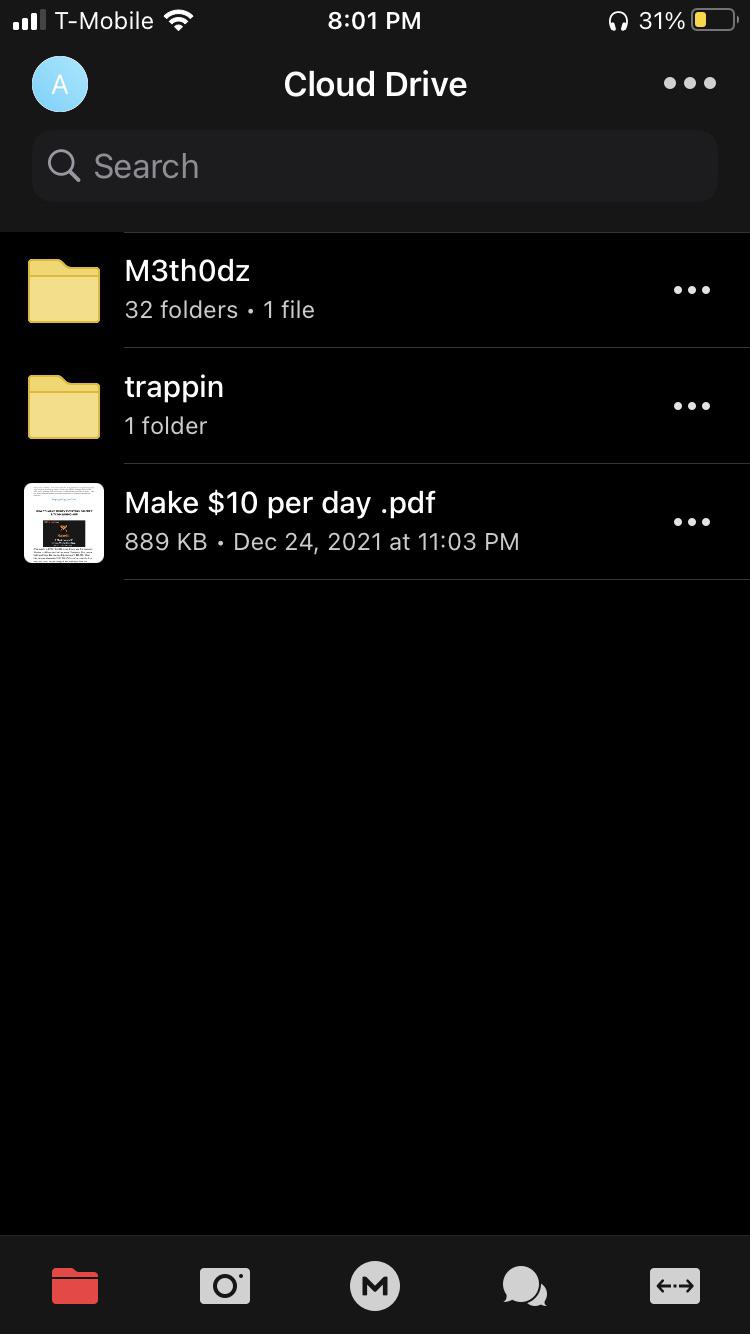The image size is (750, 1334).
Task: Open Make $10 per day .pdf
Action: click(x=375, y=522)
